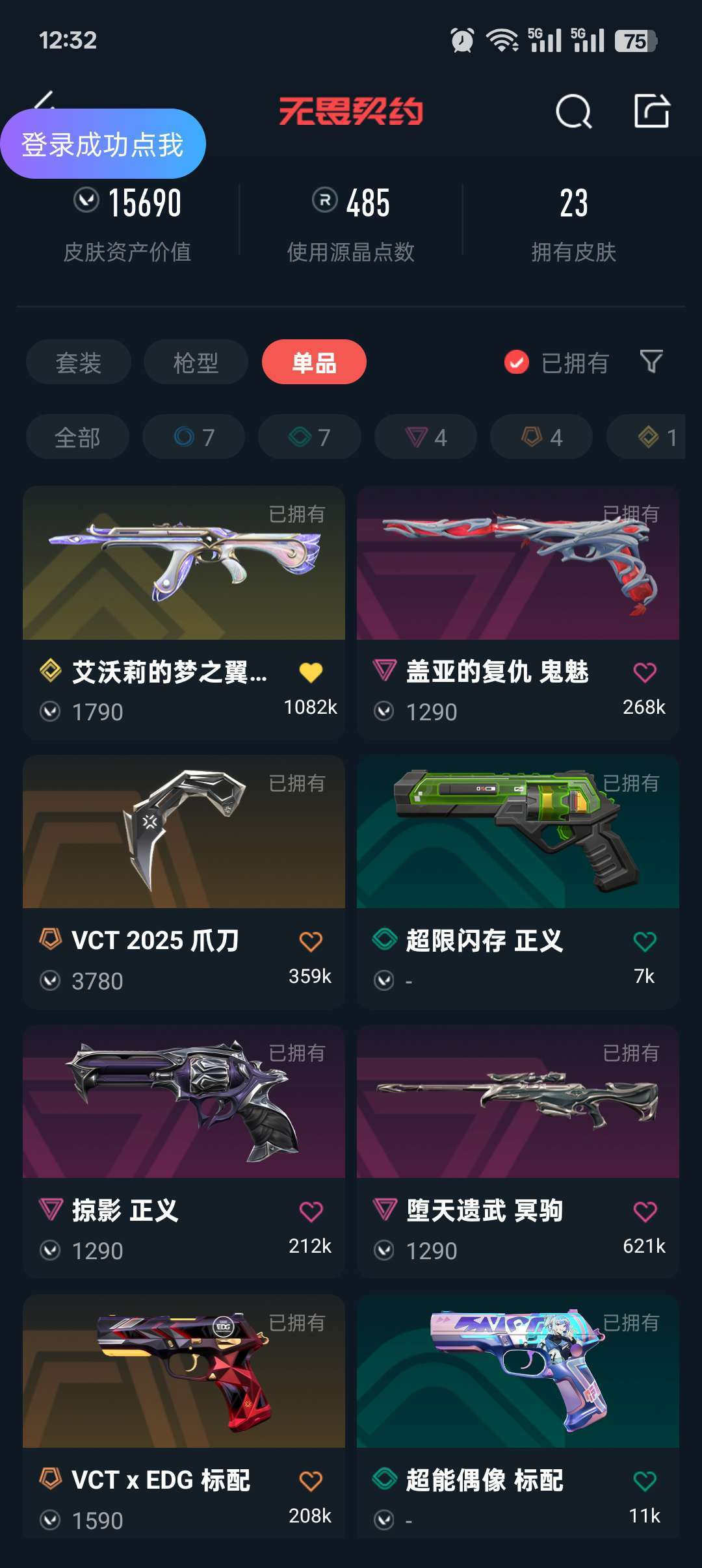Filter by orange pentagon tier with 4 skins
Screen dimensions: 702x1568
pos(541,437)
